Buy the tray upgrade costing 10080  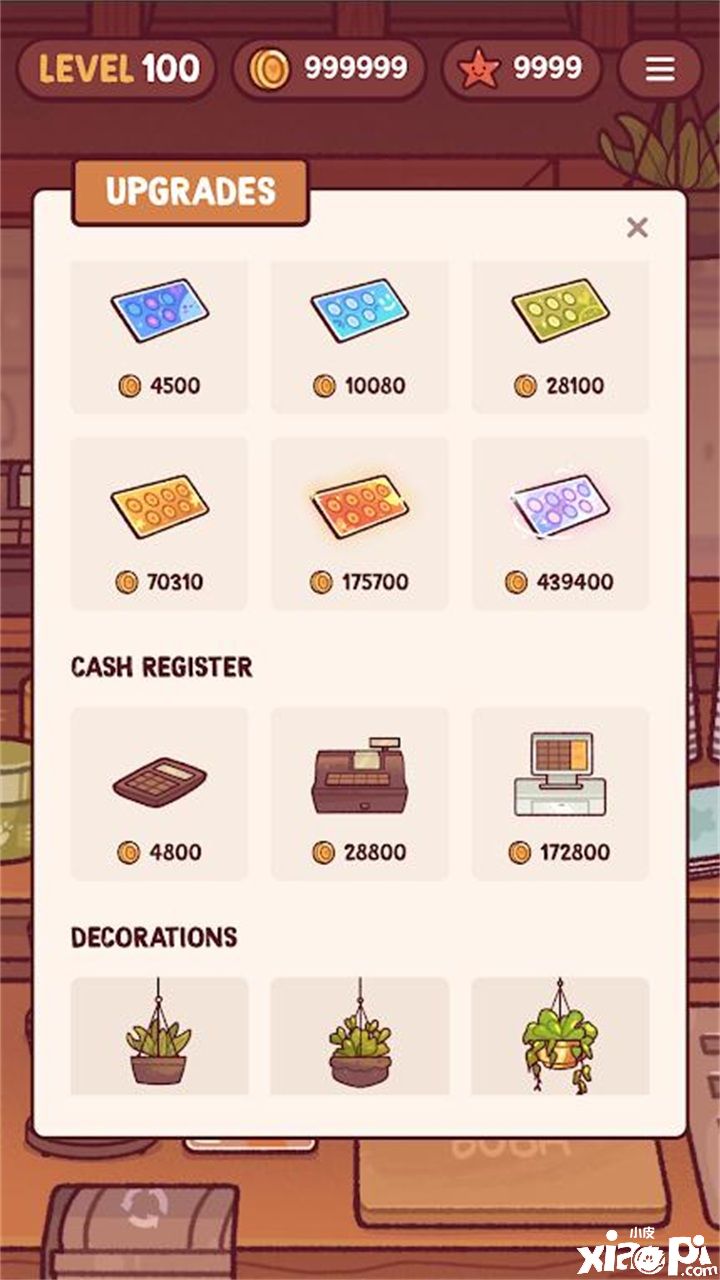coord(360,338)
